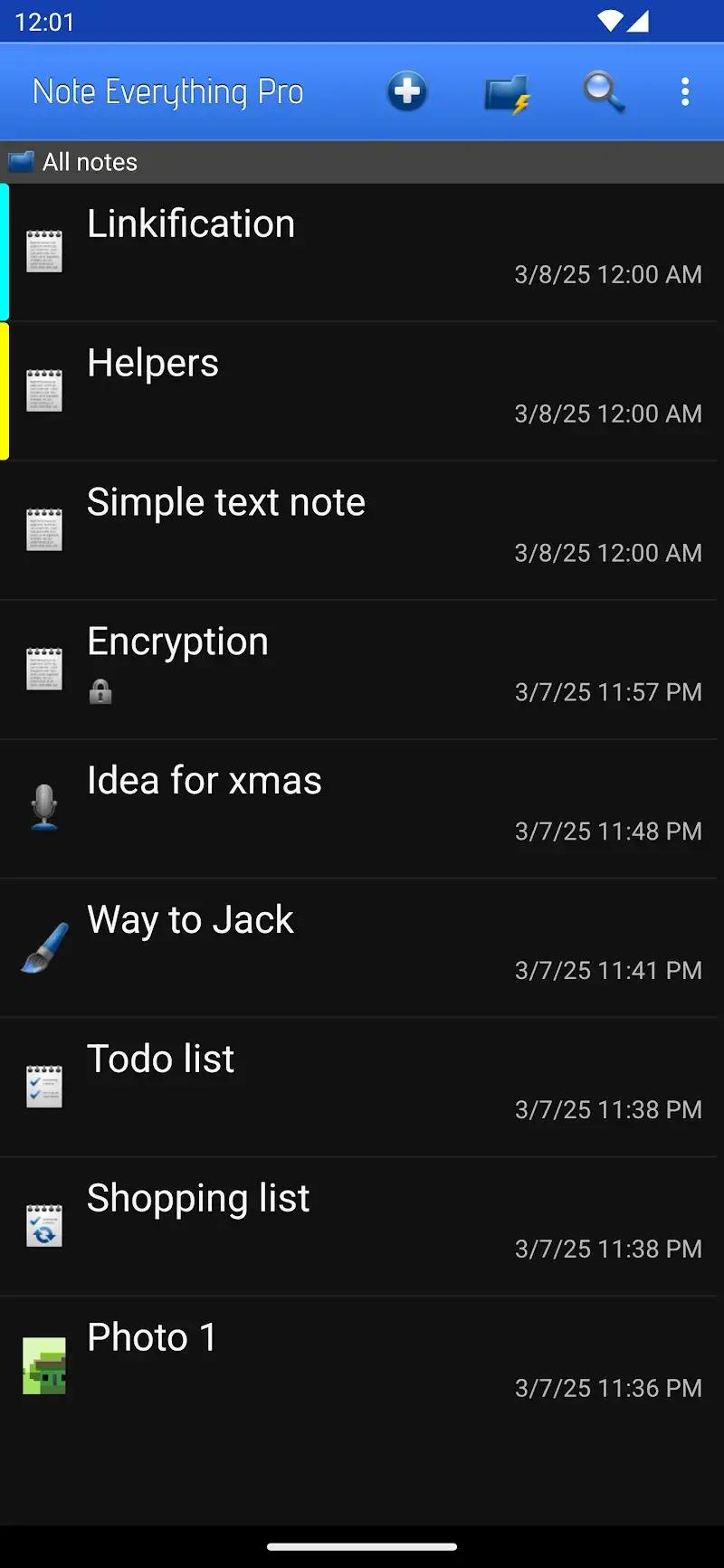Select the microphone icon on Idea for xmas
724x1568 pixels.
(42, 804)
